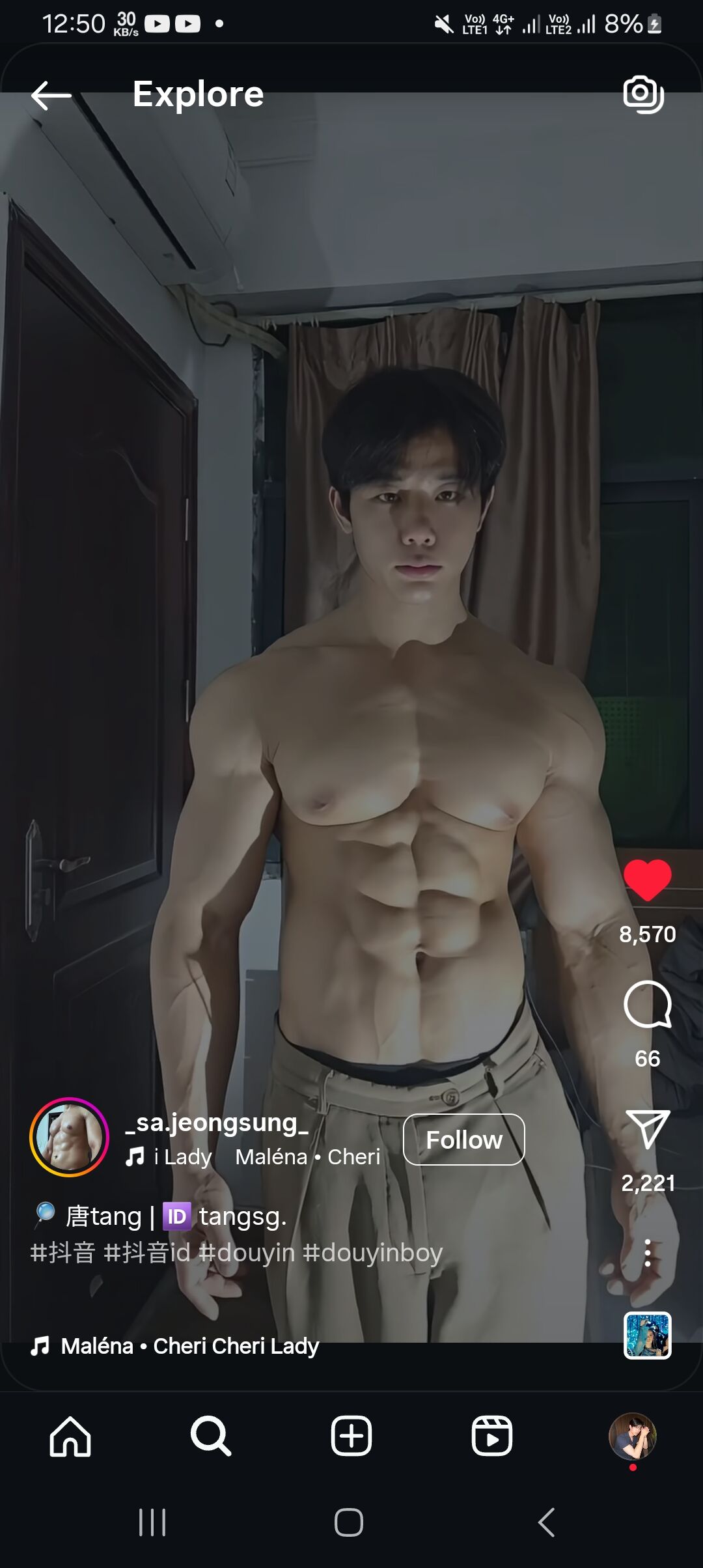Open the camera icon at top right
Viewport: 703px width, 1568px height.
(643, 94)
